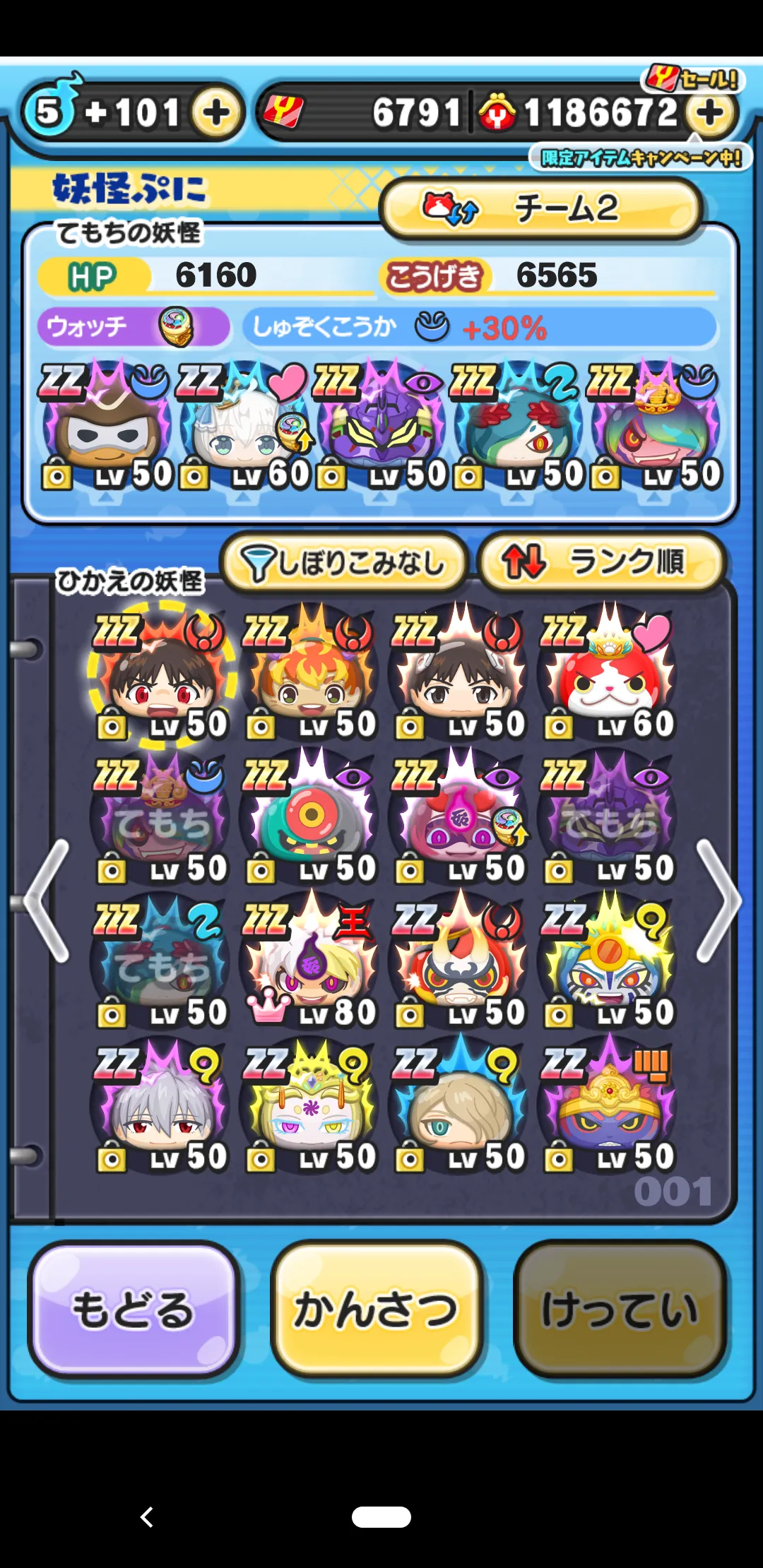Tap the かんさつ button
763x1568 pixels.
pyautogui.click(x=377, y=1309)
